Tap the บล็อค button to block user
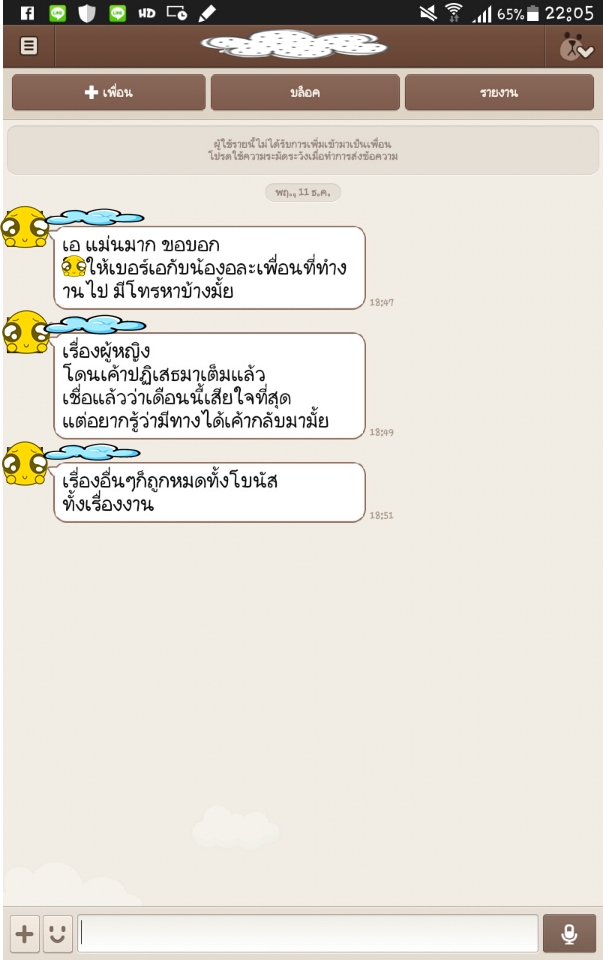The image size is (603, 960). [303, 92]
